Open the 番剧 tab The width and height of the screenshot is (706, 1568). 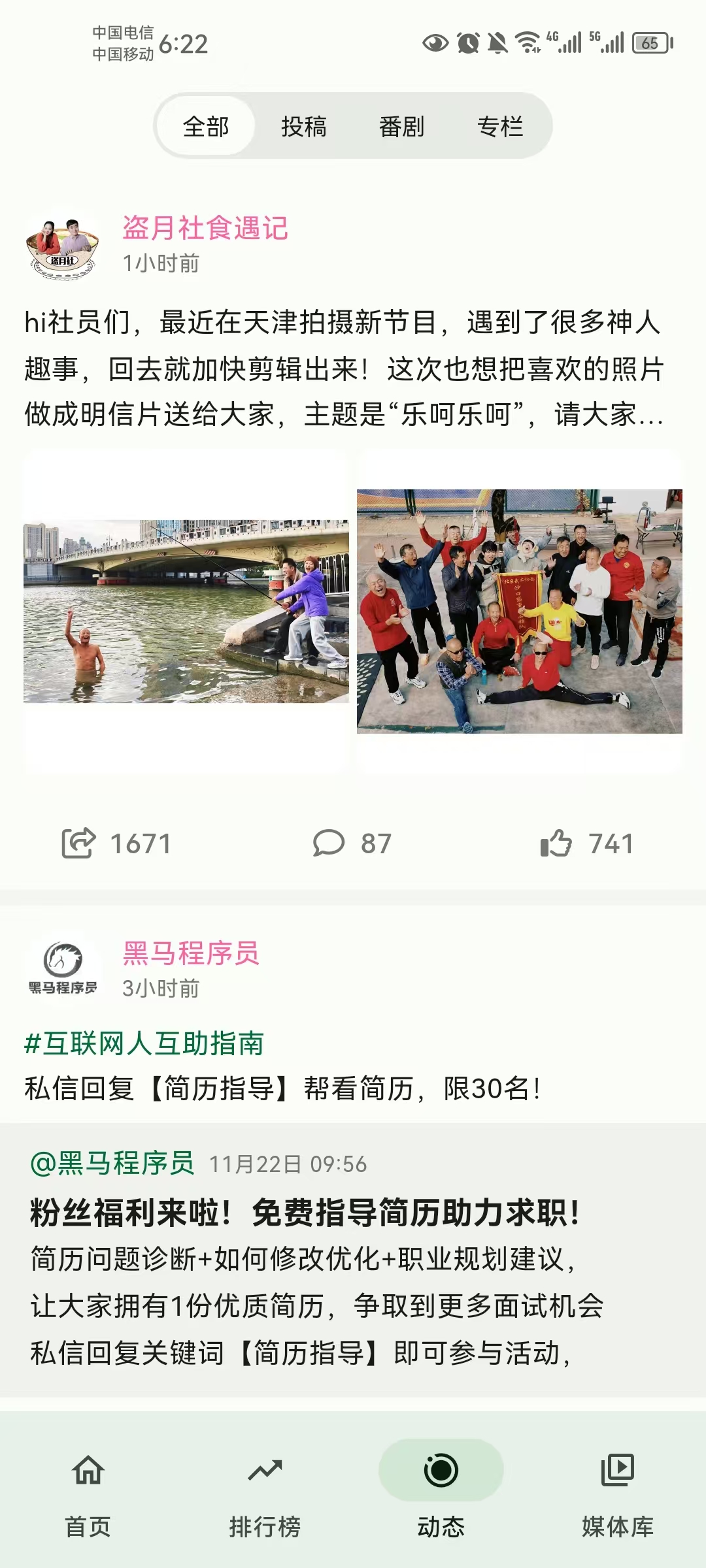point(402,126)
